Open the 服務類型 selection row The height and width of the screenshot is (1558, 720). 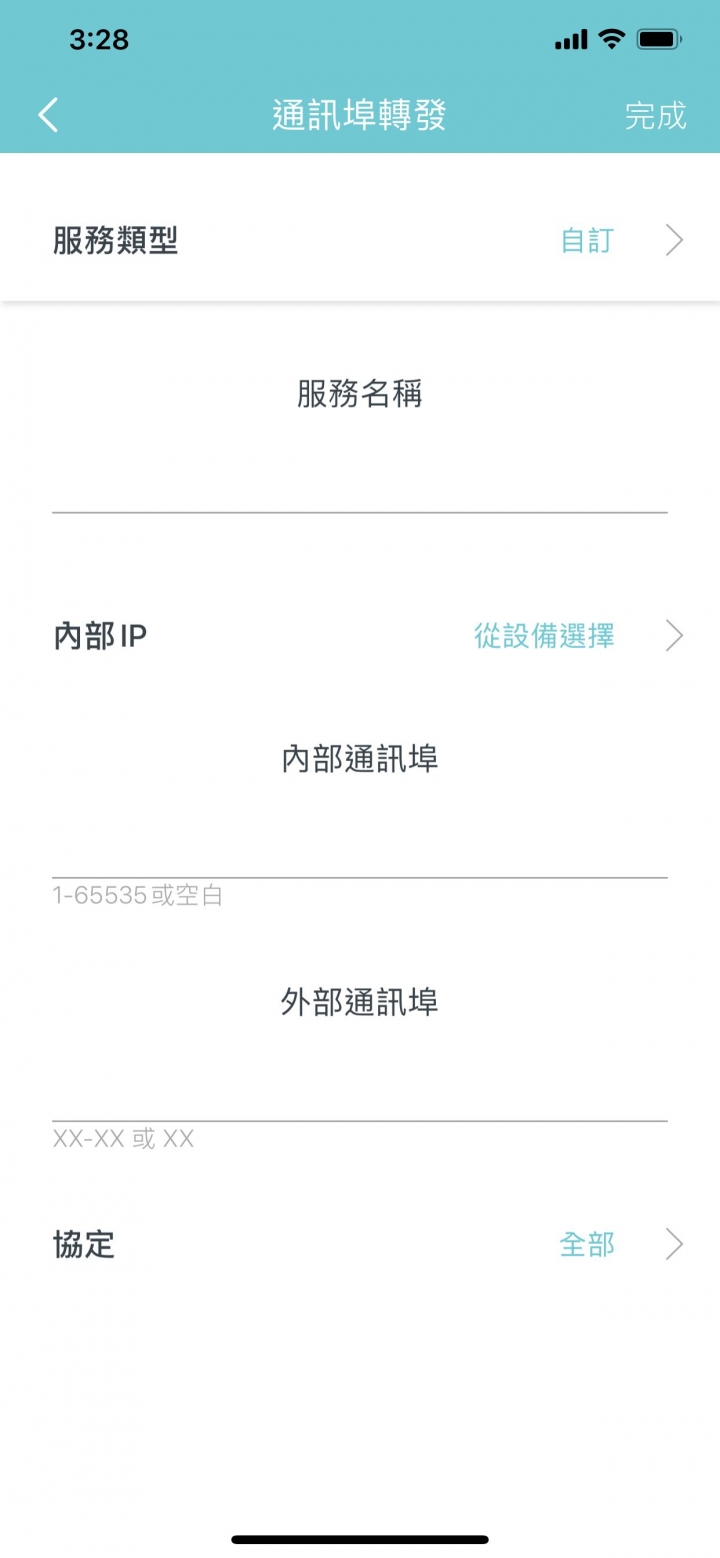360,241
